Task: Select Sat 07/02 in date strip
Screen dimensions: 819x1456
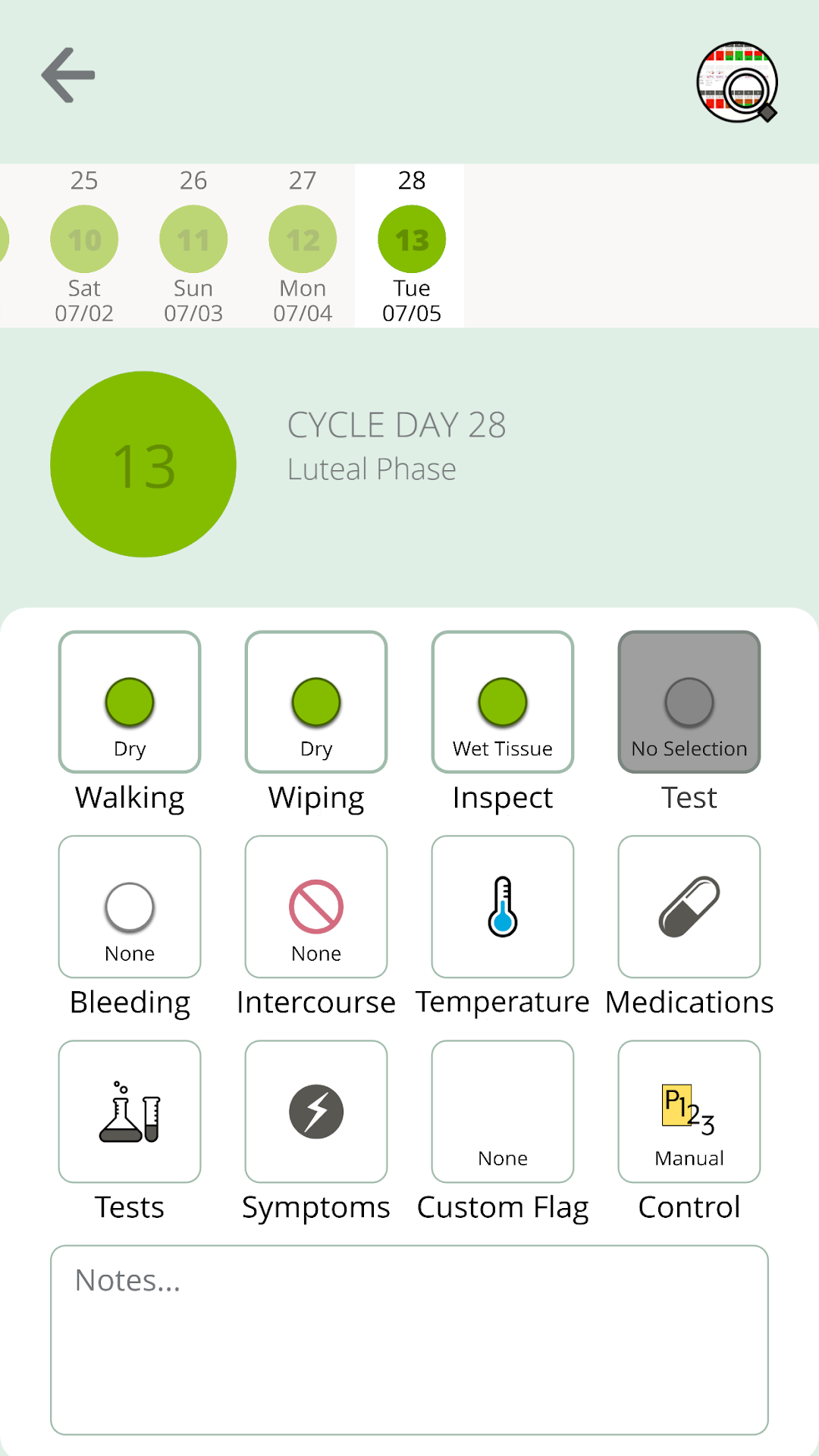Action: pyautogui.click(x=84, y=246)
